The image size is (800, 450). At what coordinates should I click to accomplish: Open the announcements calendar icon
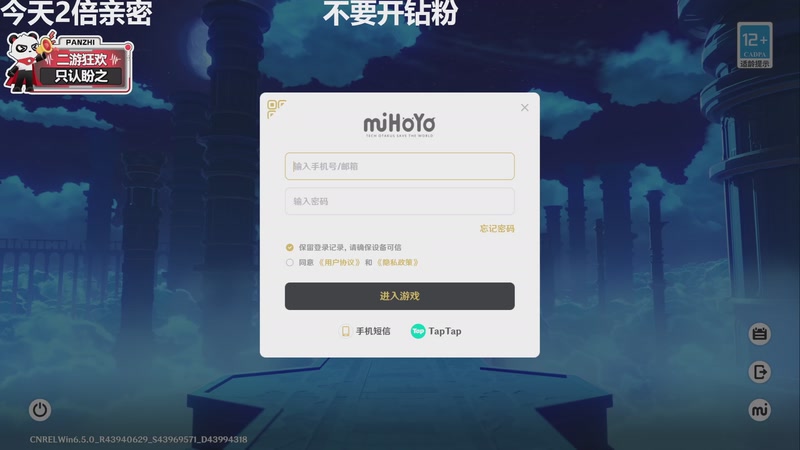[760, 334]
